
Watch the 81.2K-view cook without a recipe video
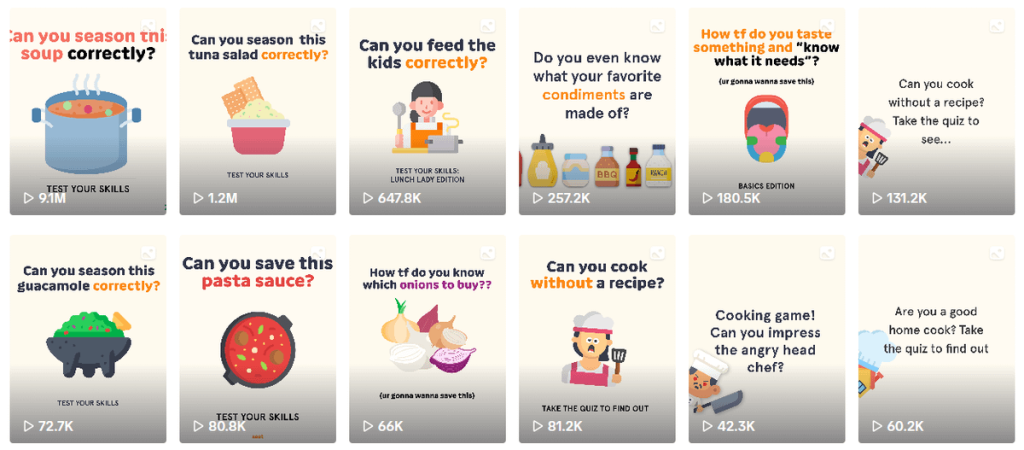click(x=597, y=339)
